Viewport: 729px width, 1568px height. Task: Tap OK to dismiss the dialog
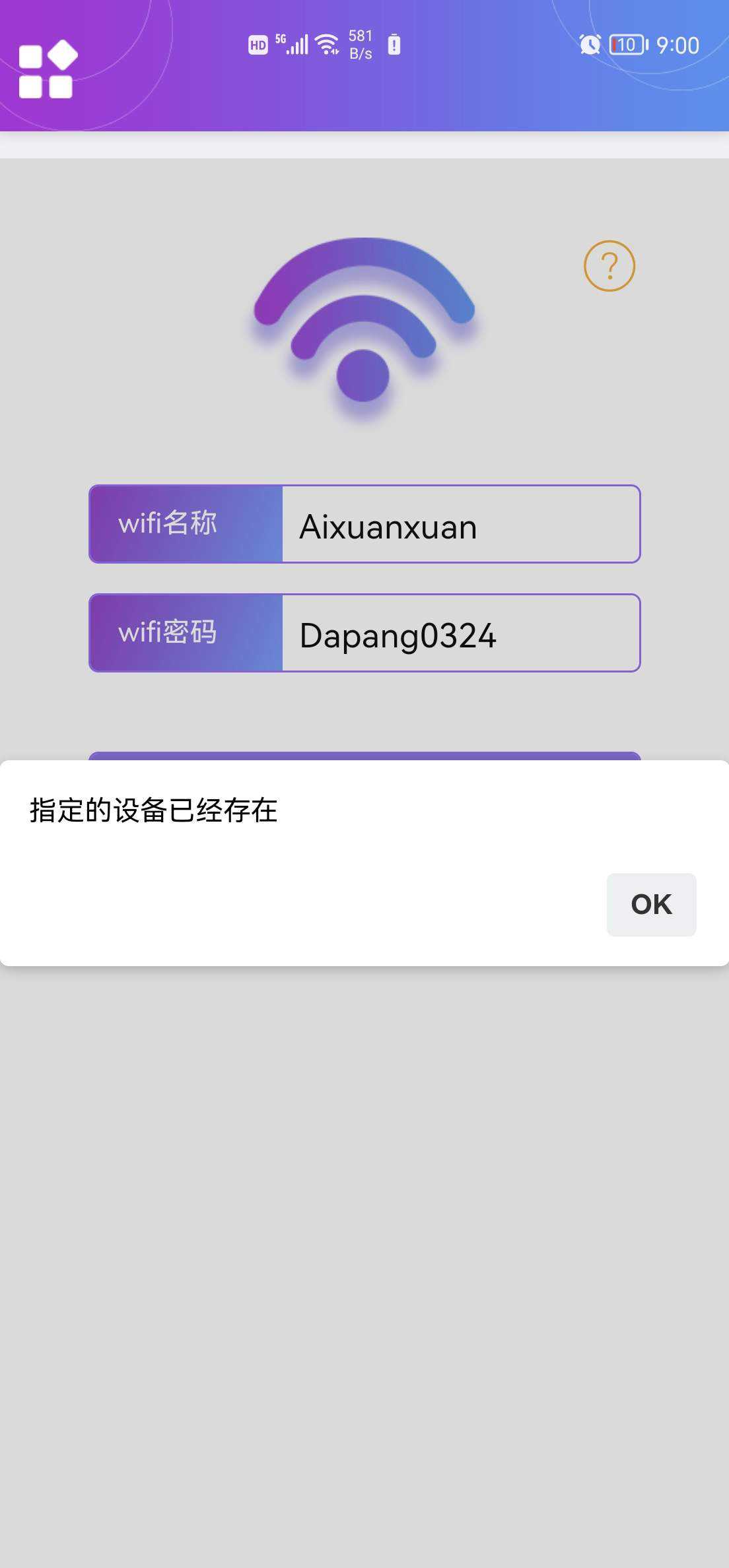(x=651, y=904)
